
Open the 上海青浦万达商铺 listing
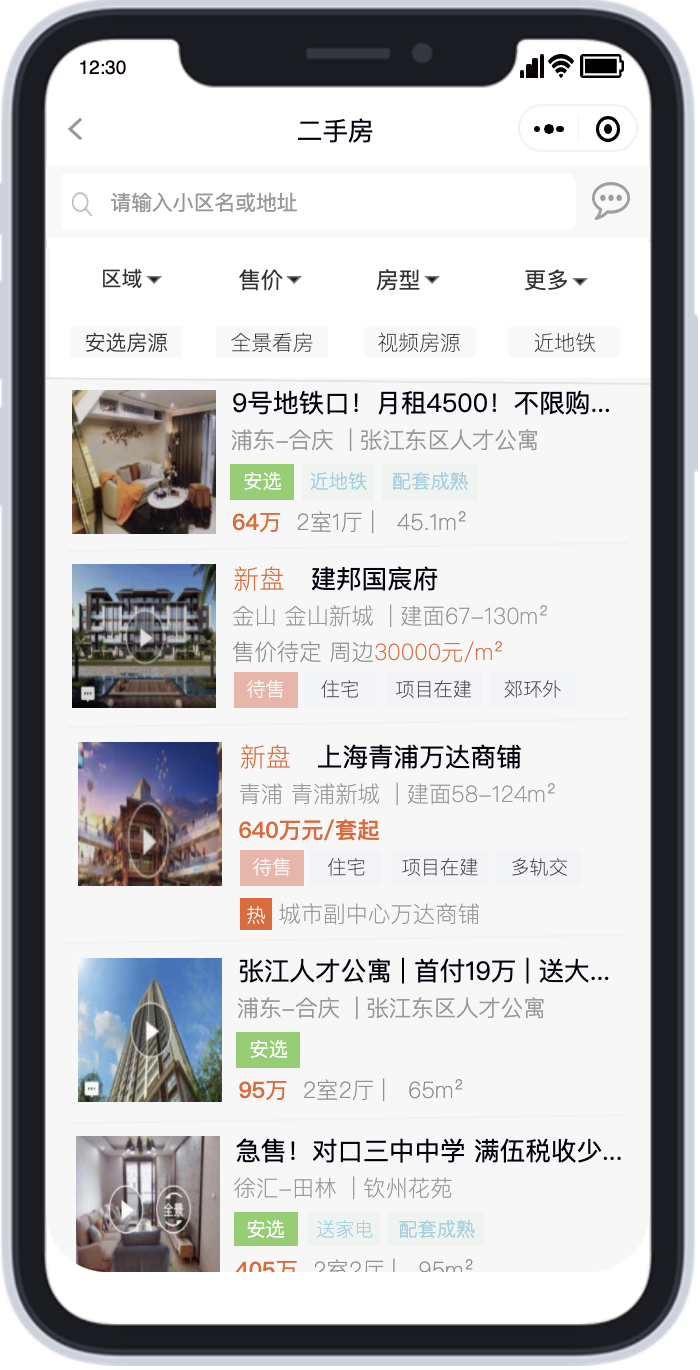point(418,757)
